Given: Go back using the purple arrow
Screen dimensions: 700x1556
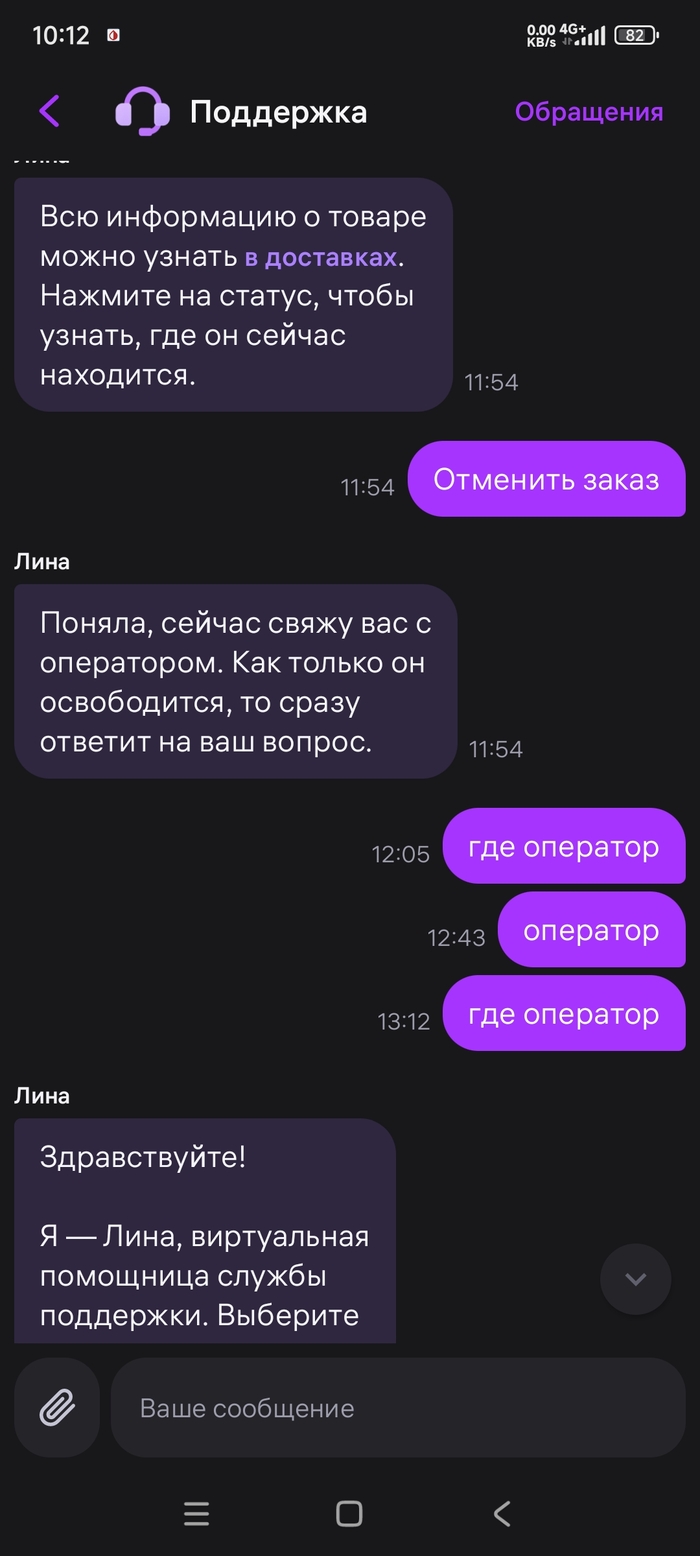Looking at the screenshot, I should pos(49,111).
